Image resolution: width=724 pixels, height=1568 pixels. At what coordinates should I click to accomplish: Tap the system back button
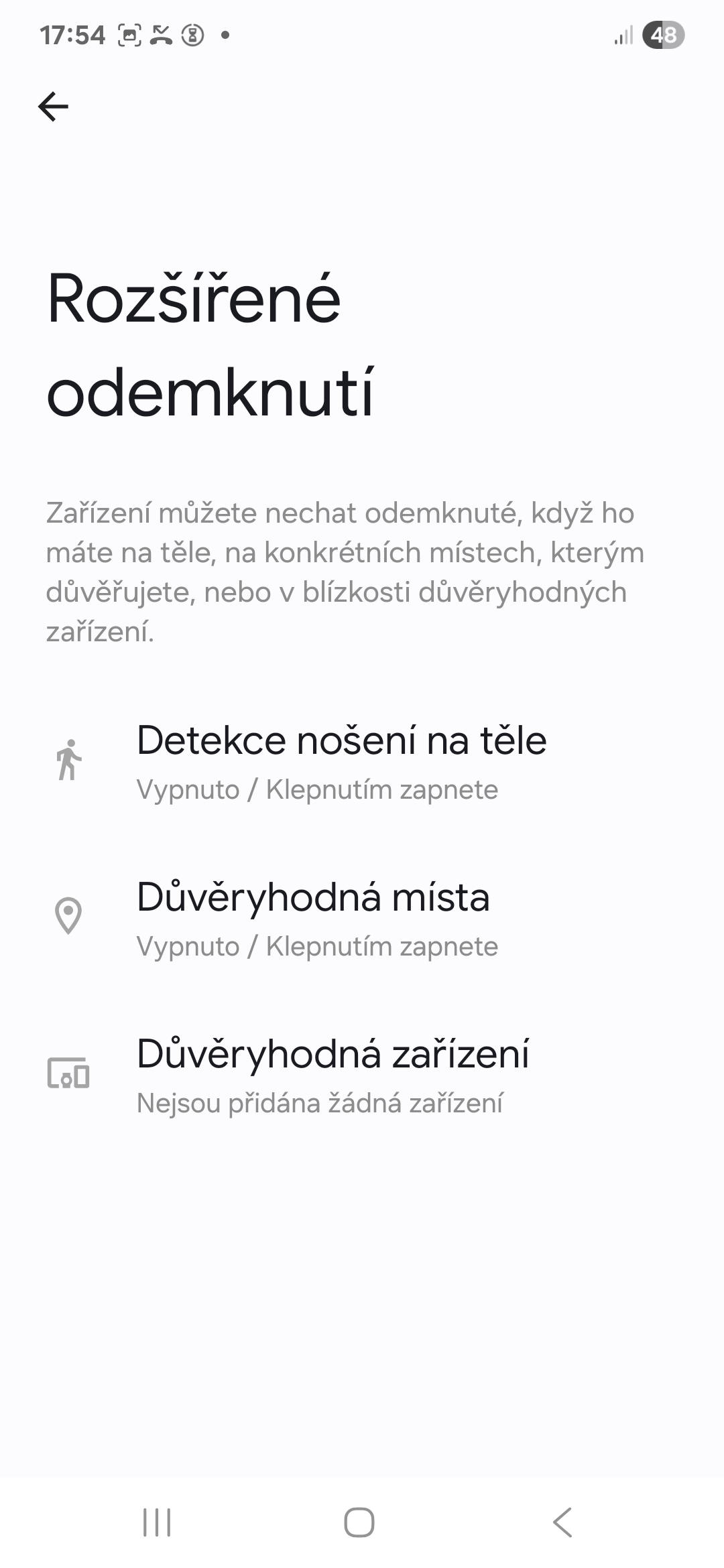[562, 1522]
